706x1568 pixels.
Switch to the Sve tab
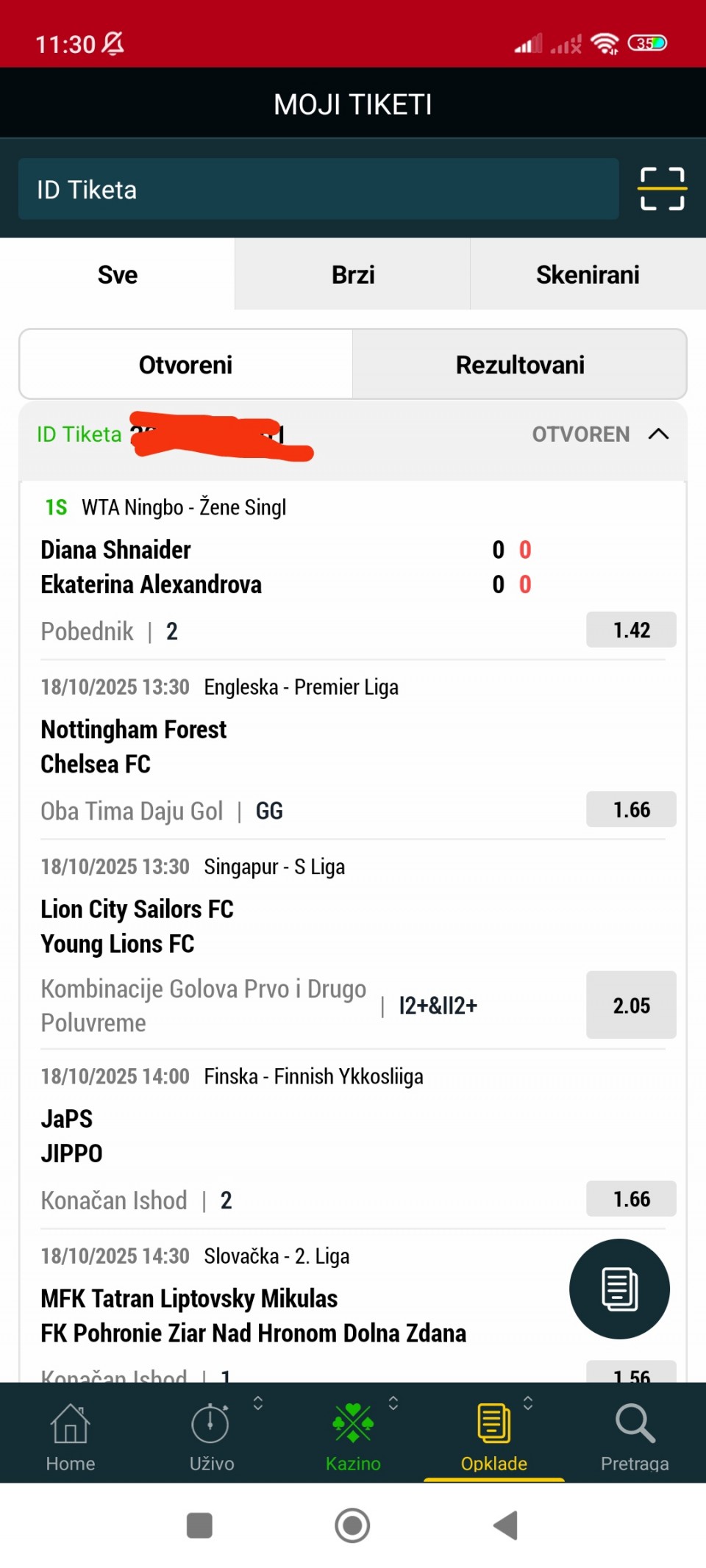(118, 275)
